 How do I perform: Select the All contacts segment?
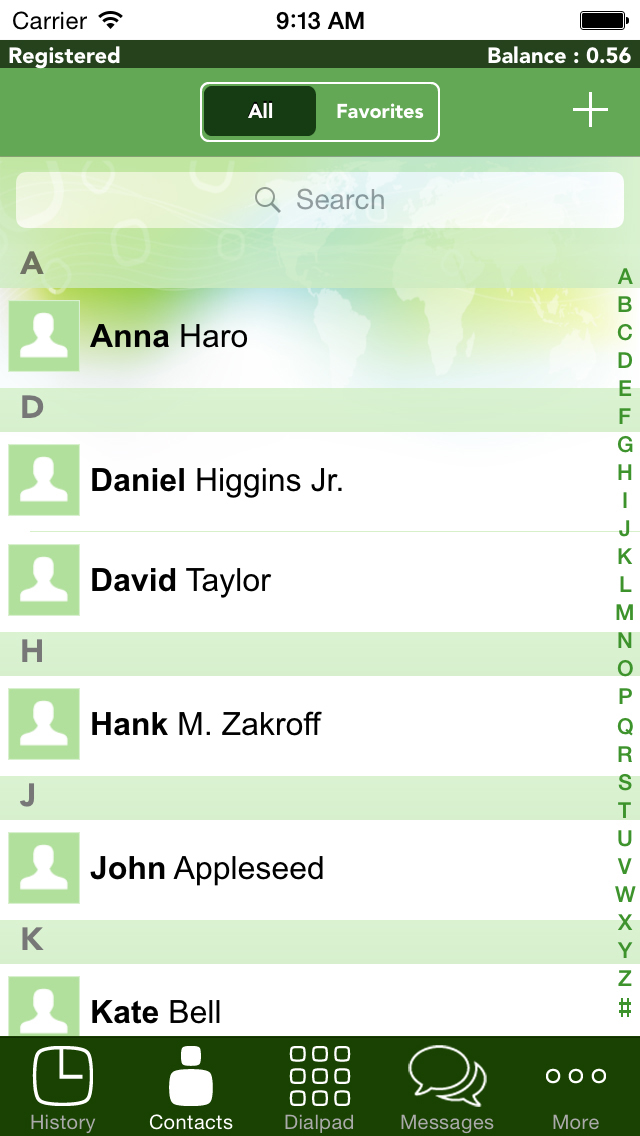[x=259, y=112]
